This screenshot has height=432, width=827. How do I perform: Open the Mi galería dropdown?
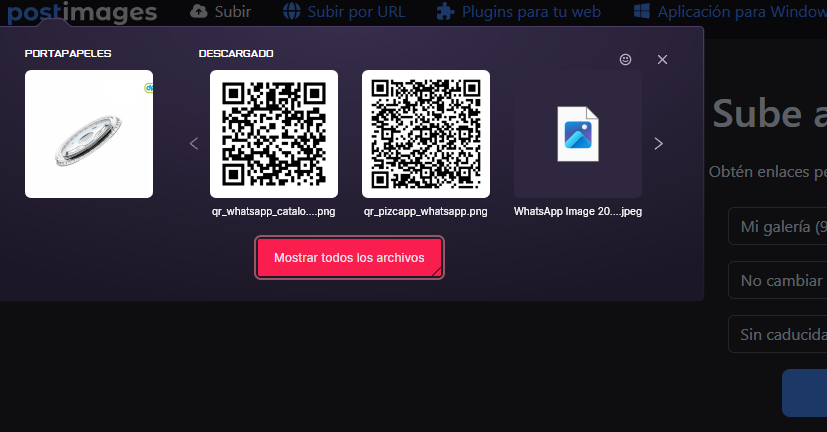pos(782,227)
